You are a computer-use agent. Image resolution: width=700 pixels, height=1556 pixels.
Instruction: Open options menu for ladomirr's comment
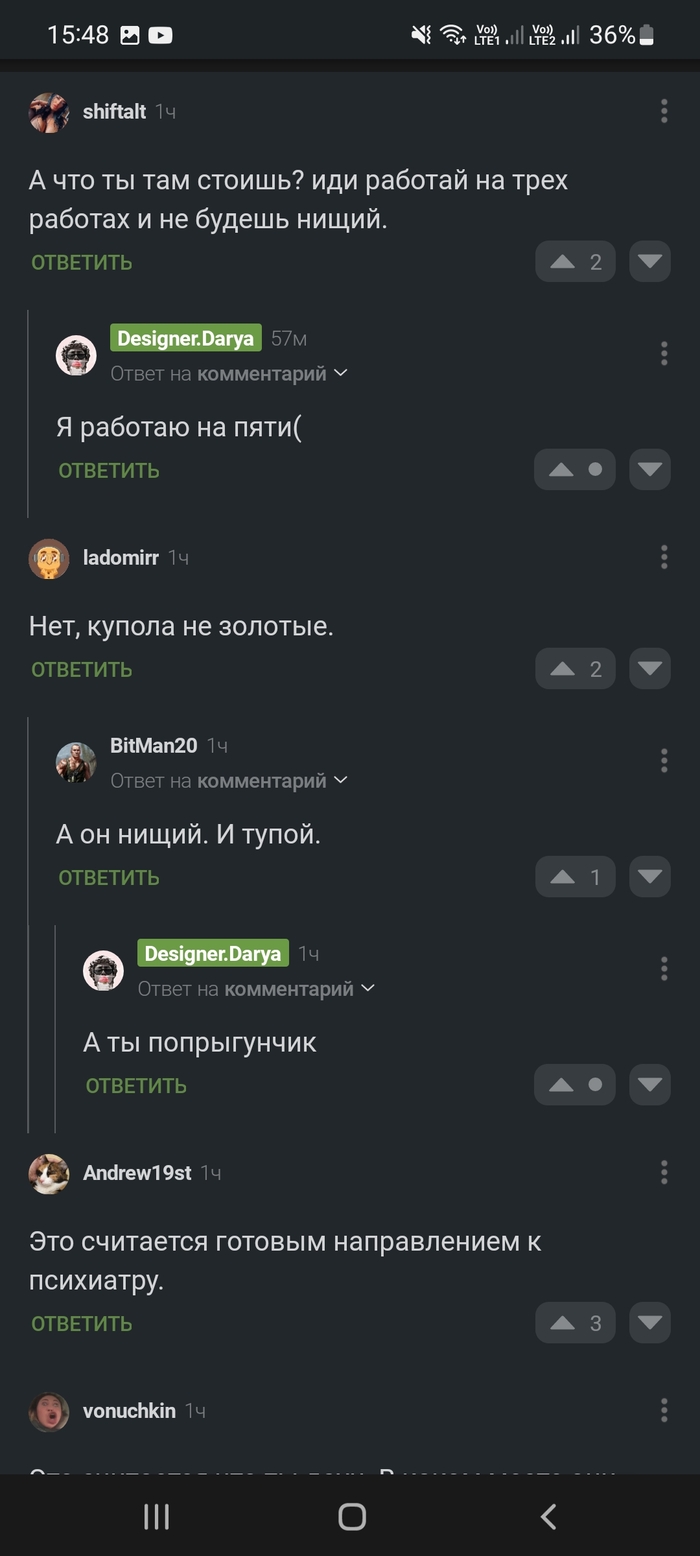point(663,557)
